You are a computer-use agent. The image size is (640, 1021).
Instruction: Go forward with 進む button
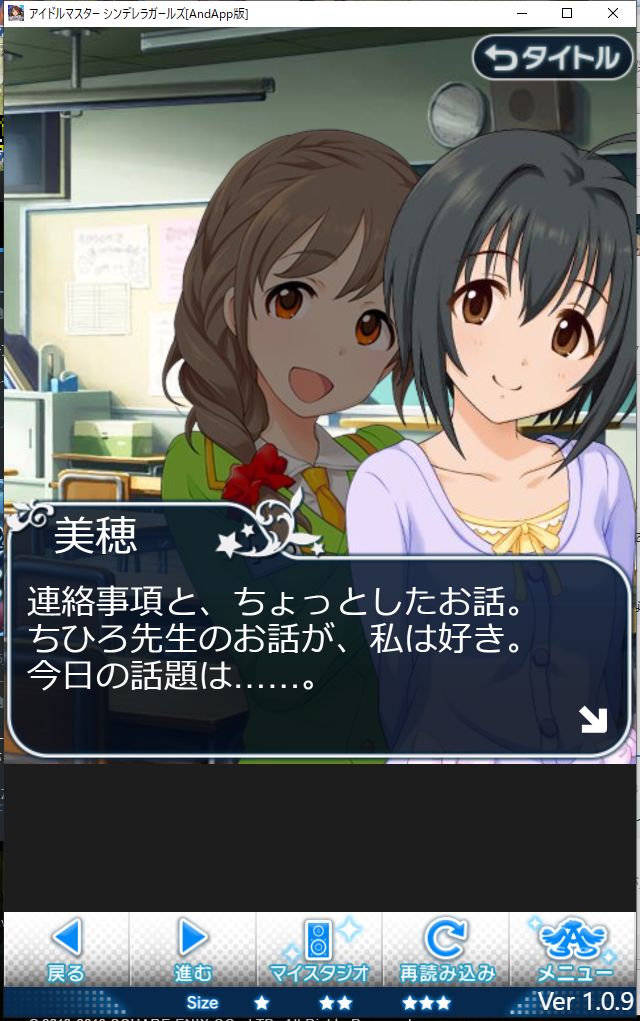point(192,950)
